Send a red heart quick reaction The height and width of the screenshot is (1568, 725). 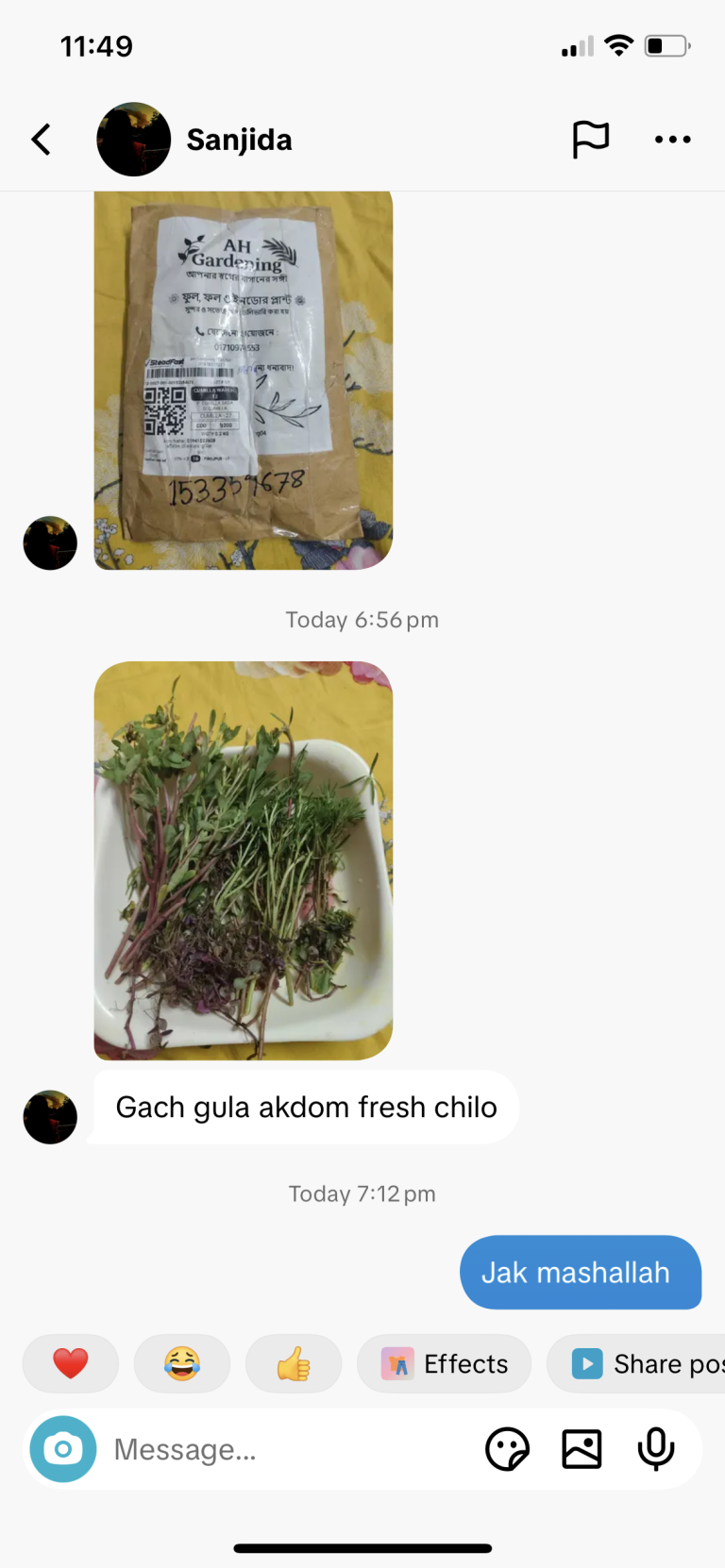coord(71,1363)
